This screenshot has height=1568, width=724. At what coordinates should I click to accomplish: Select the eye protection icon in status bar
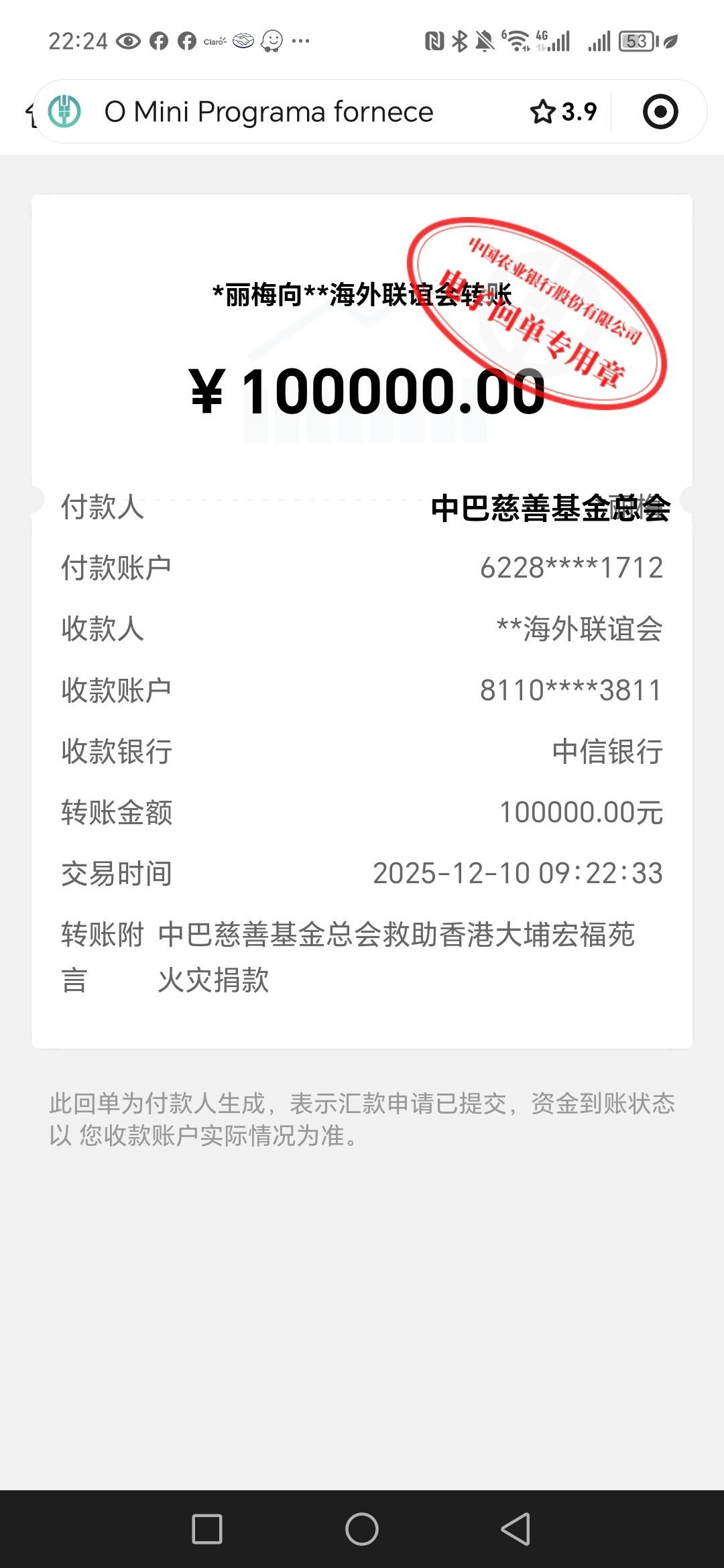[x=127, y=42]
